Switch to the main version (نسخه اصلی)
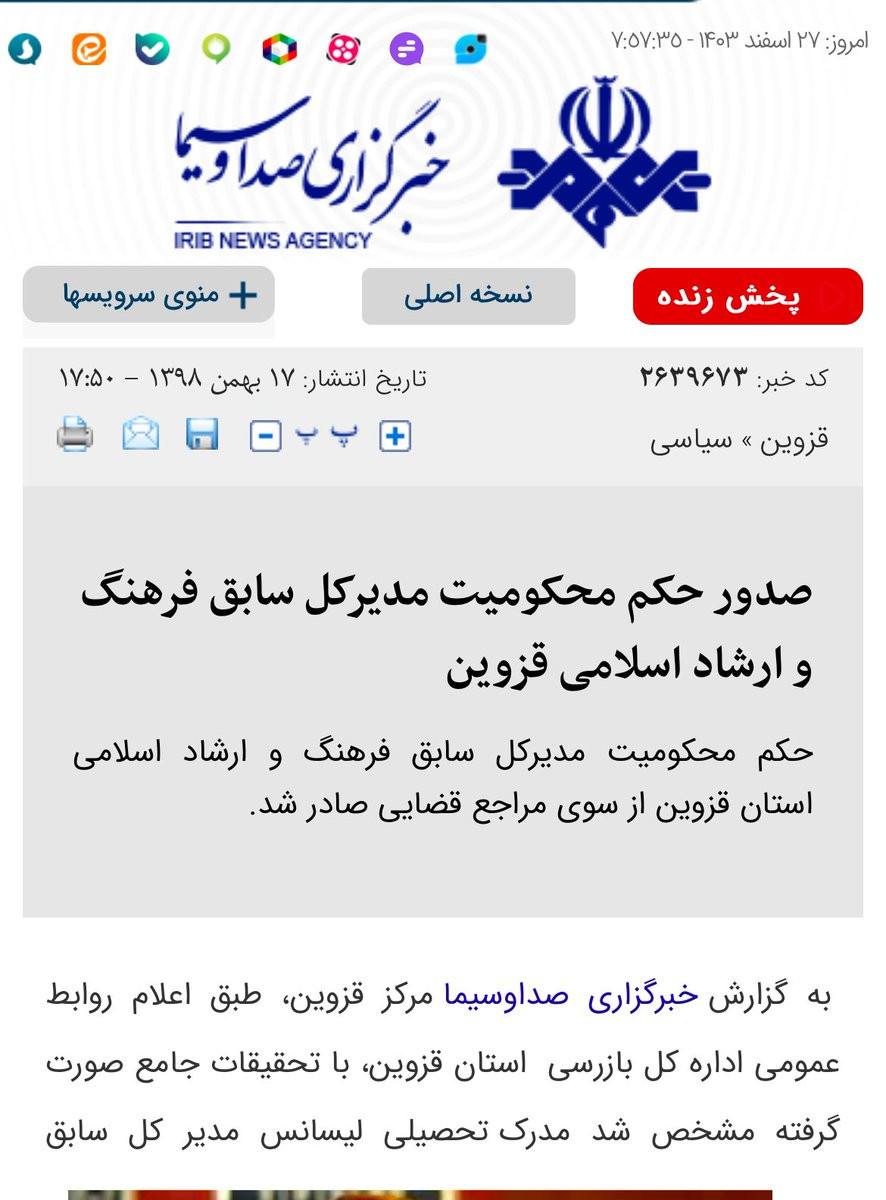Screen dimensions: 886x1200 click(x=468, y=296)
